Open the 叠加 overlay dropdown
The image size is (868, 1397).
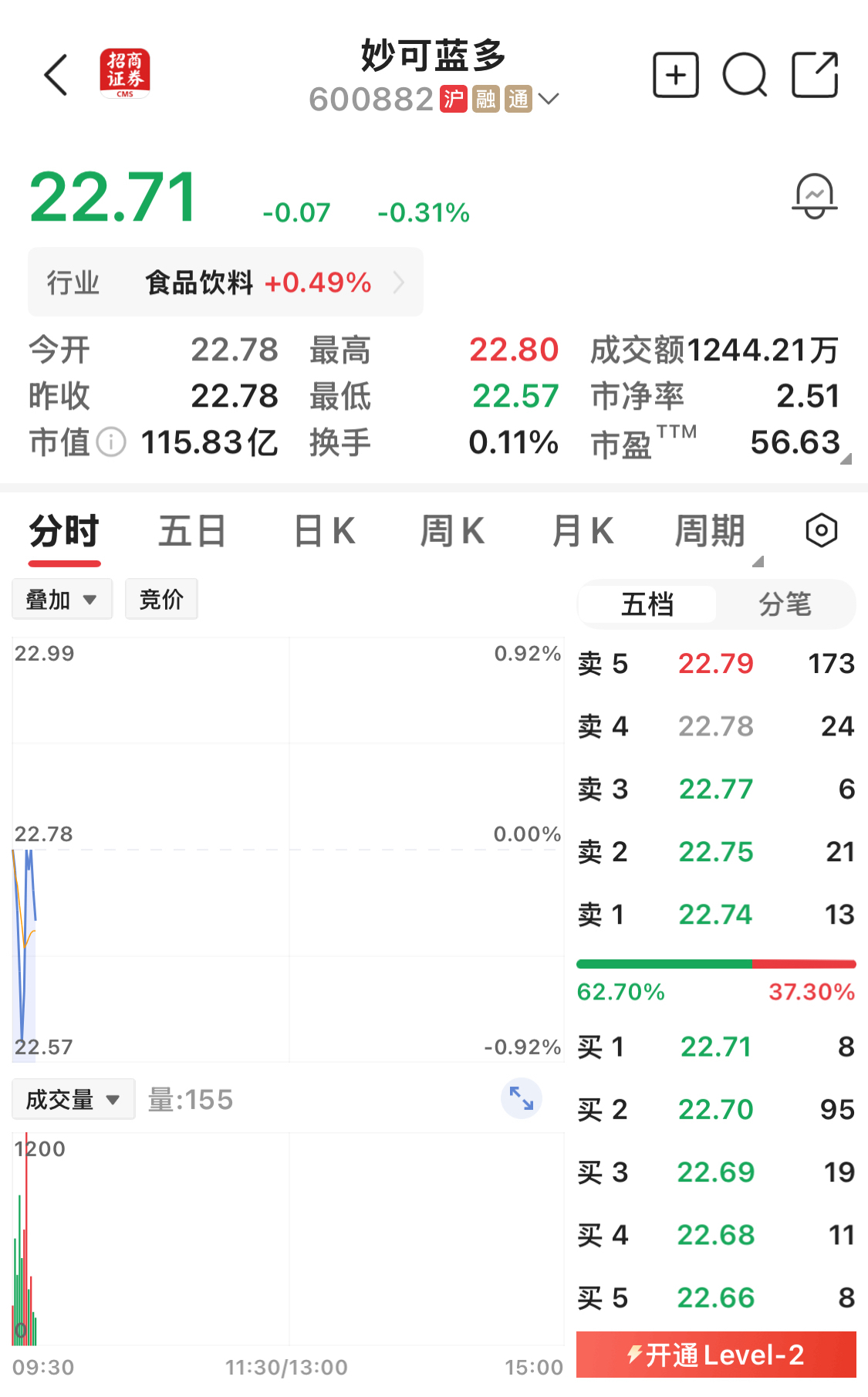(62, 599)
